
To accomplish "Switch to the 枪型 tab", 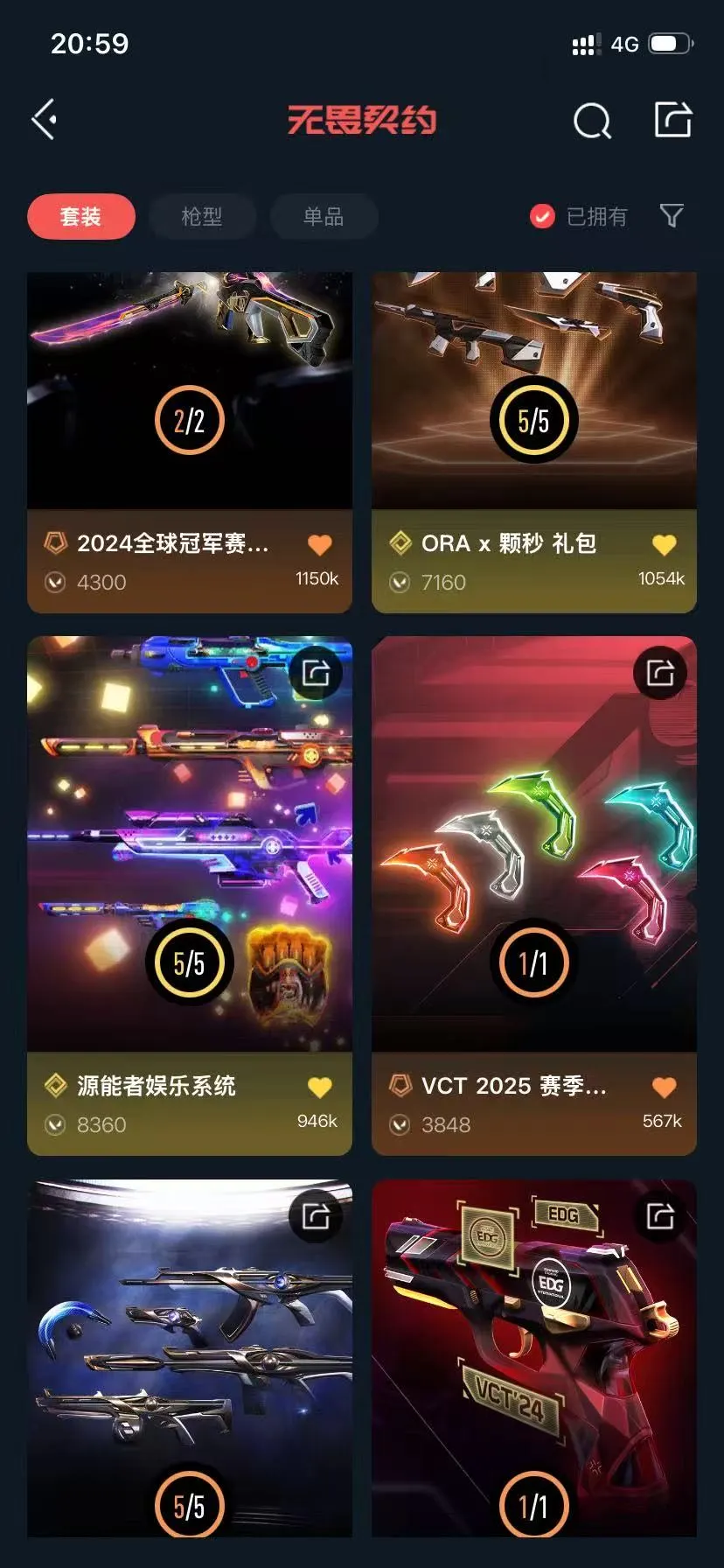I will [x=202, y=216].
